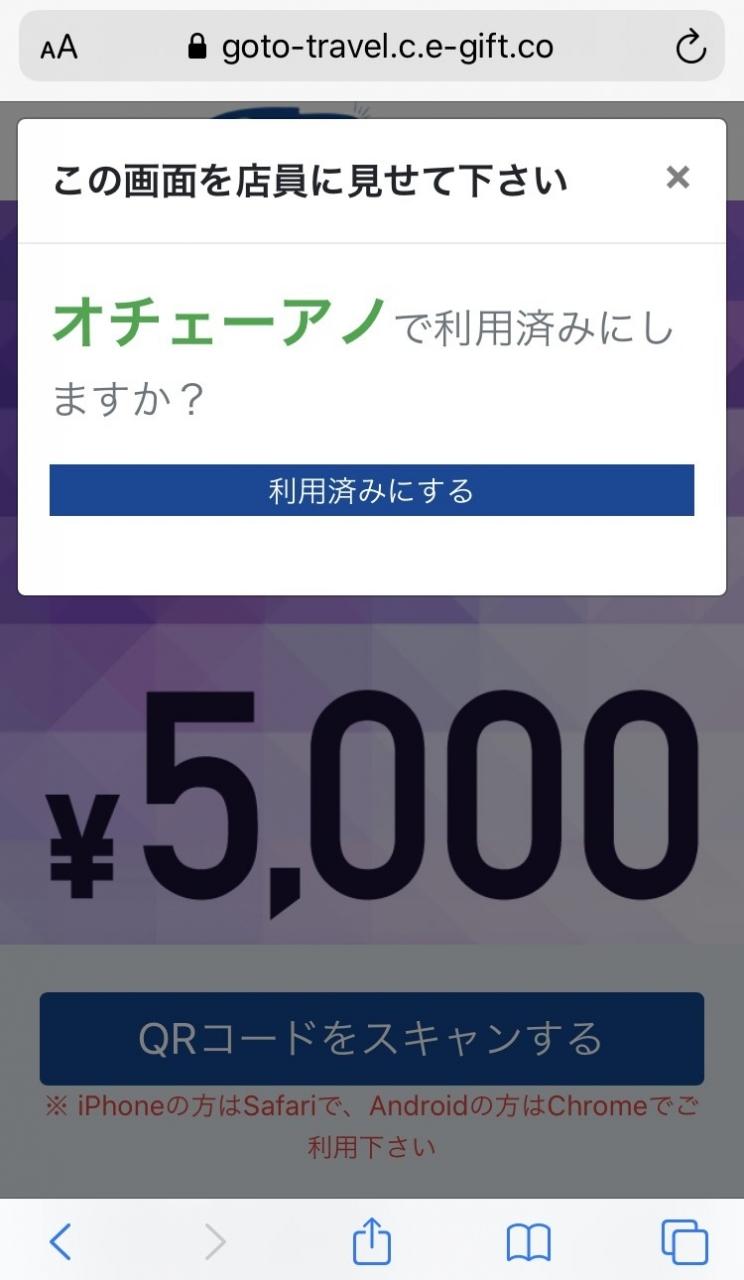744x1280 pixels.
Task: Show all open Safari tabs
Action: (685, 1242)
